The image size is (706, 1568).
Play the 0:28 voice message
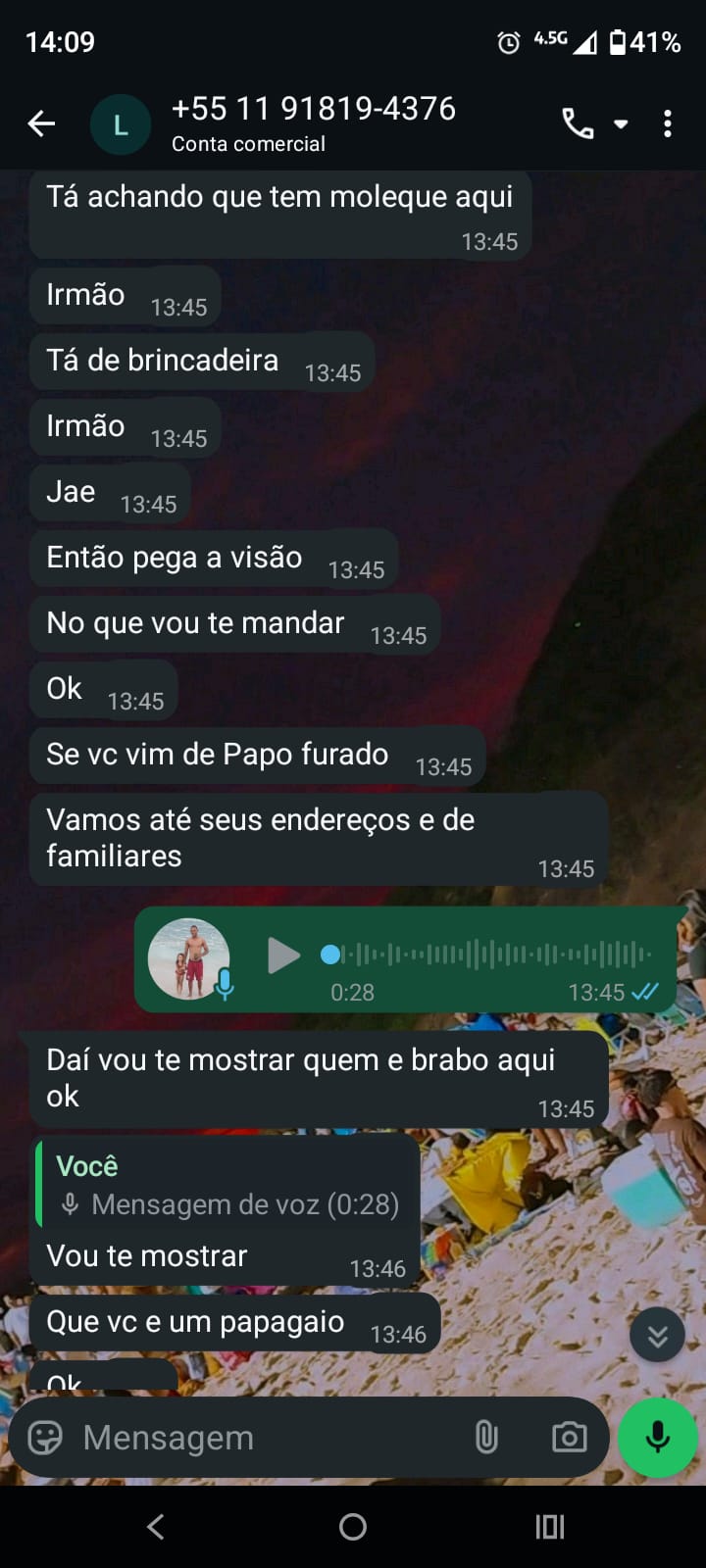[283, 955]
